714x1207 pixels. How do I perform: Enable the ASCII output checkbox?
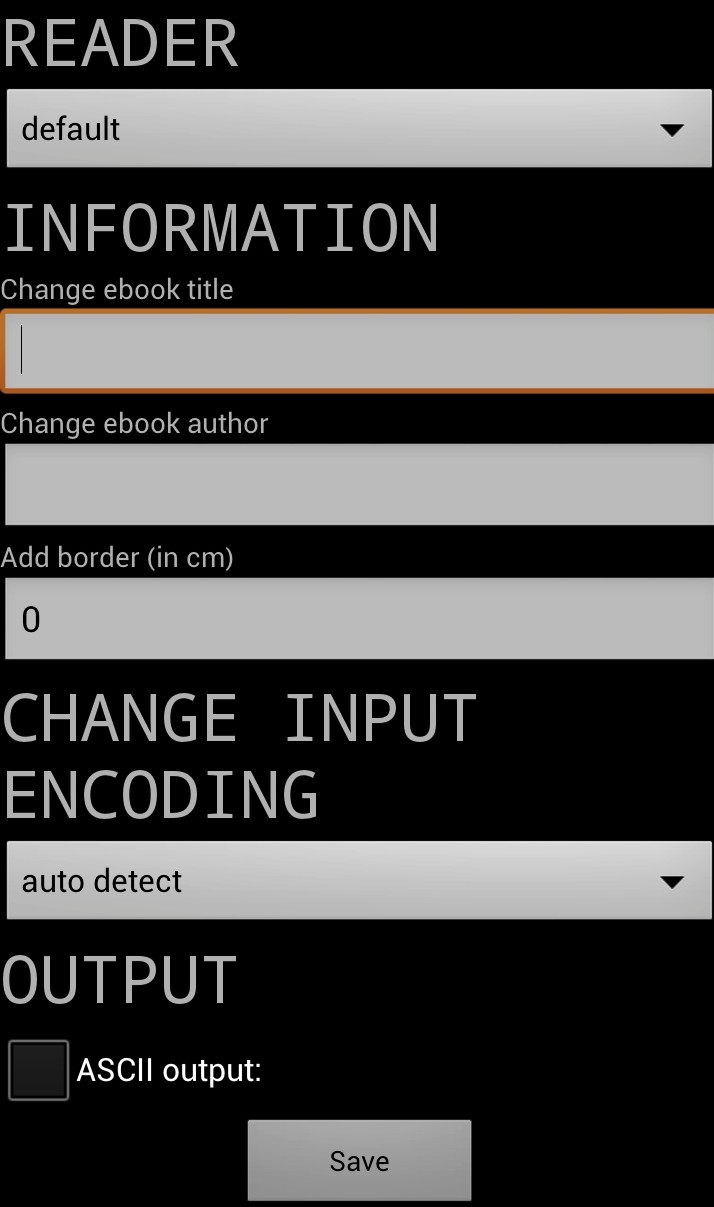pos(39,1071)
